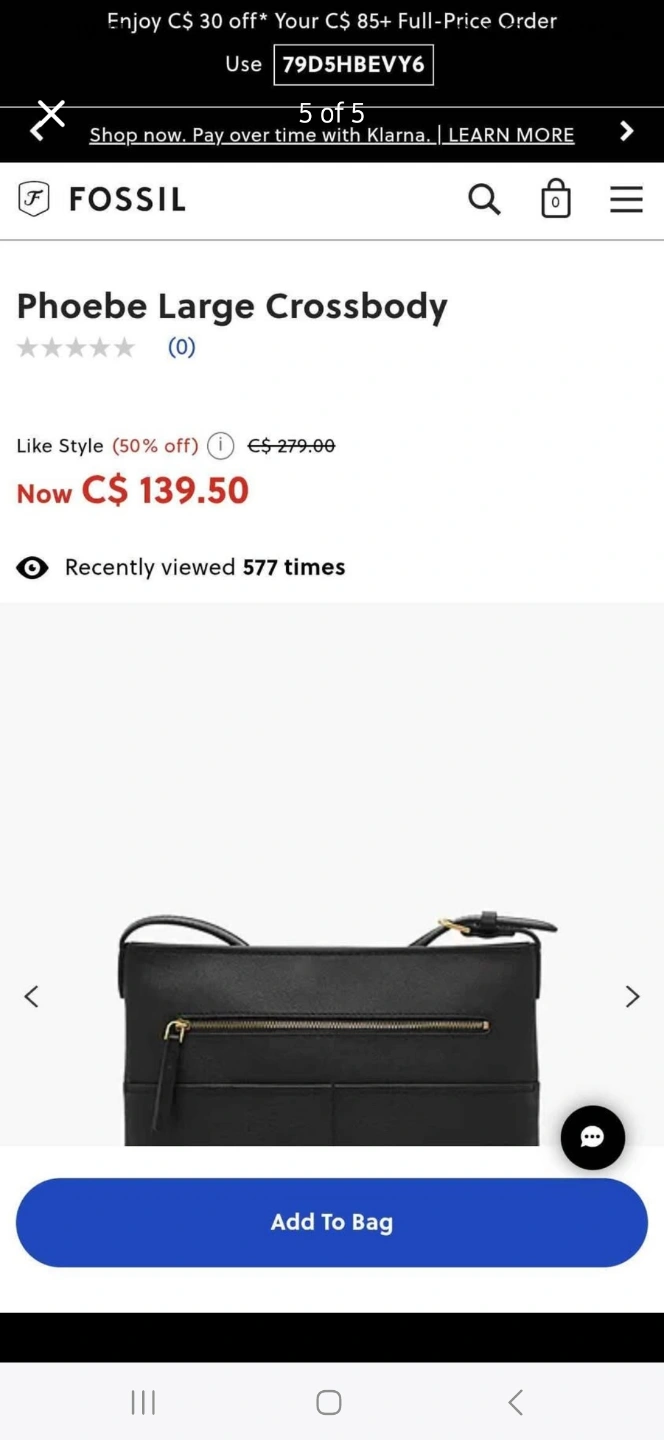Open the recent apps overview
The width and height of the screenshot is (664, 1440).
point(143,1402)
